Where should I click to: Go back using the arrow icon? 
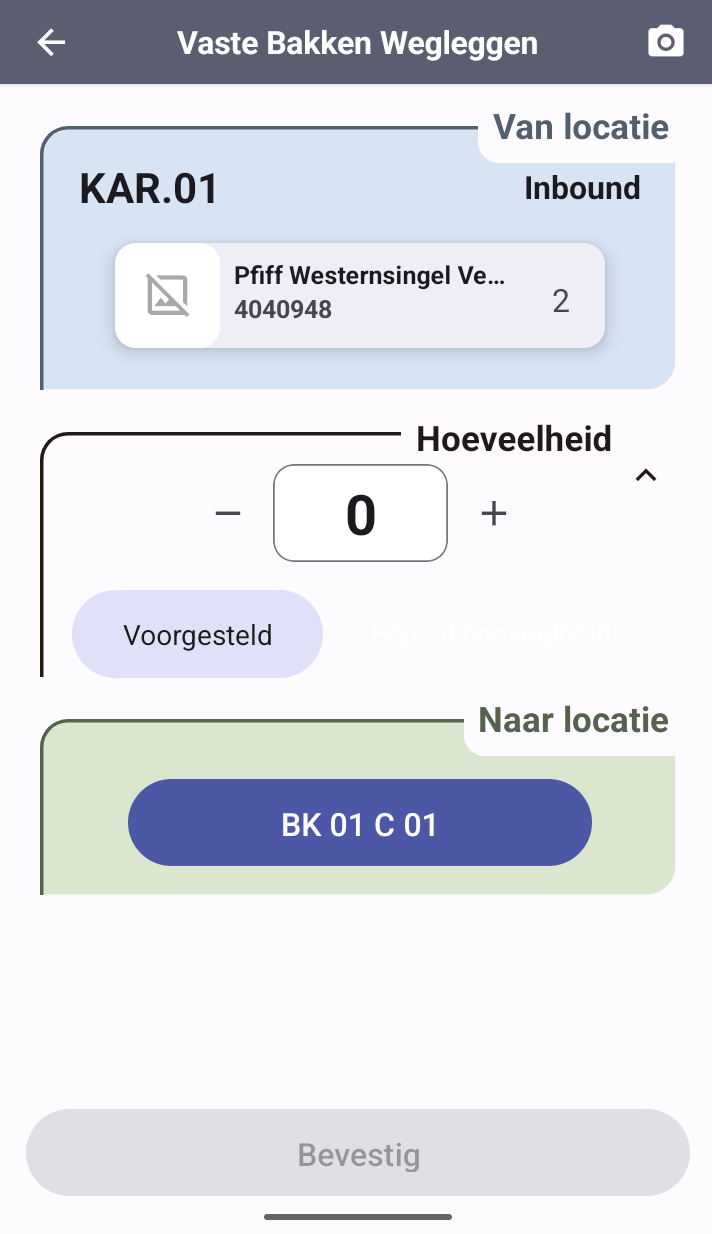pyautogui.click(x=51, y=42)
